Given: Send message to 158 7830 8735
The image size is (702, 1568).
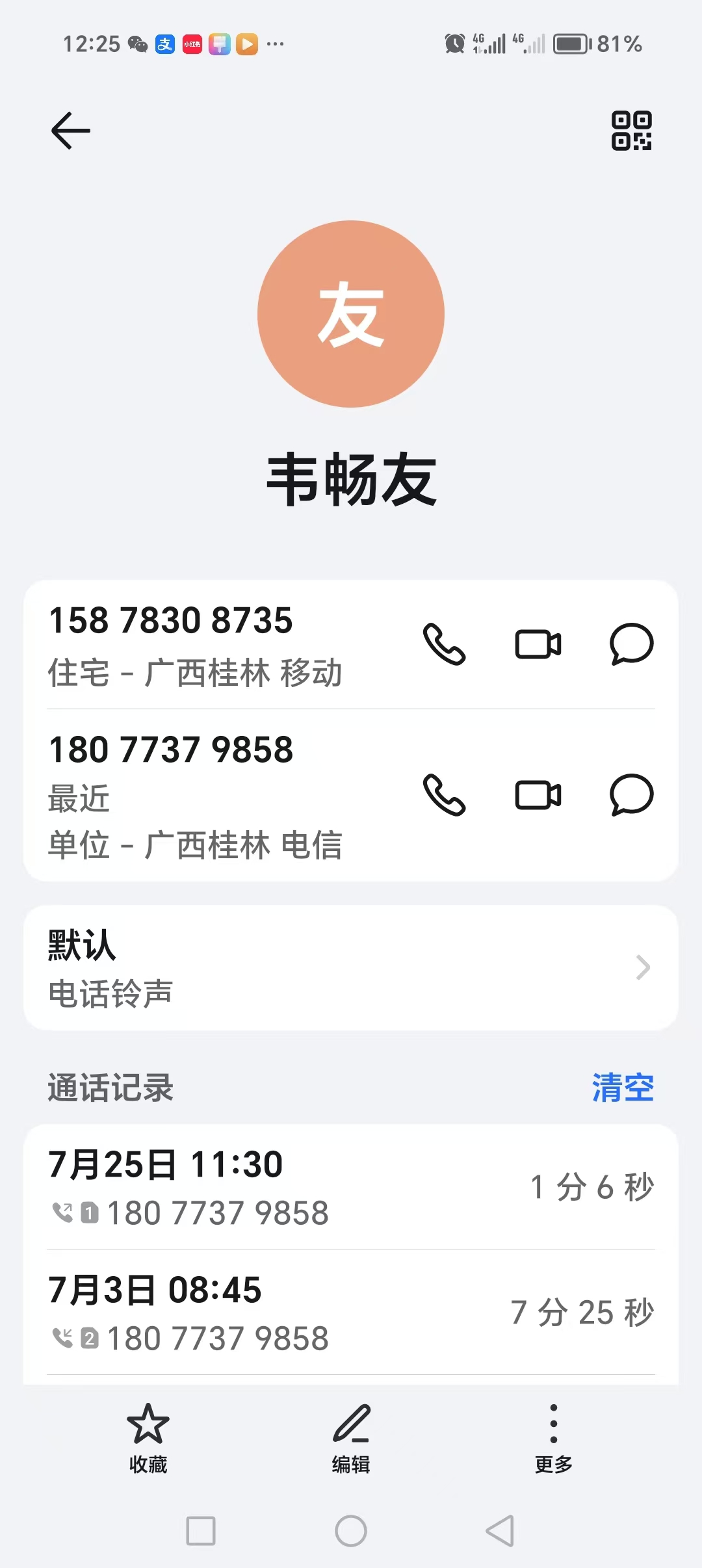Looking at the screenshot, I should click(x=631, y=644).
